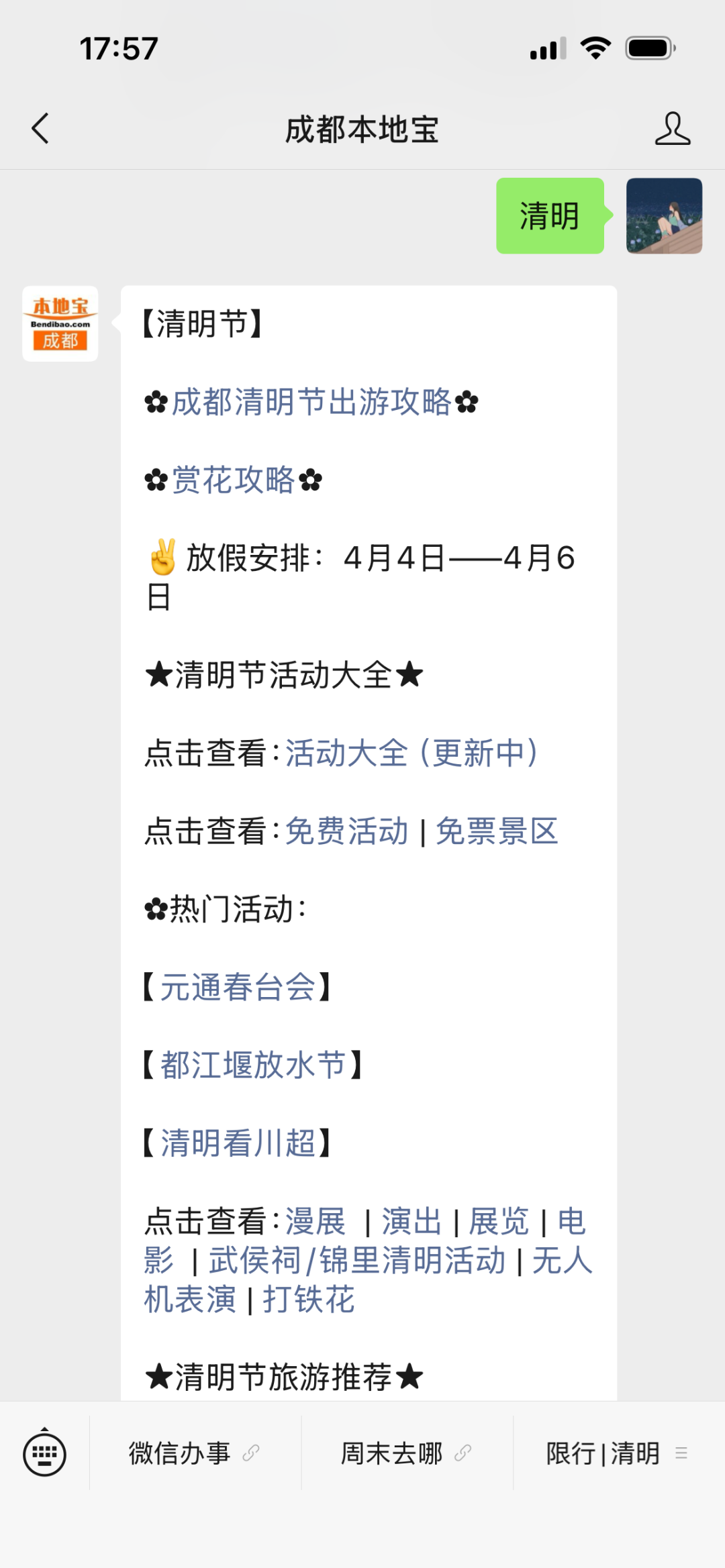This screenshot has height=1568, width=725.
Task: Open the 演出 link
Action: (x=411, y=1221)
